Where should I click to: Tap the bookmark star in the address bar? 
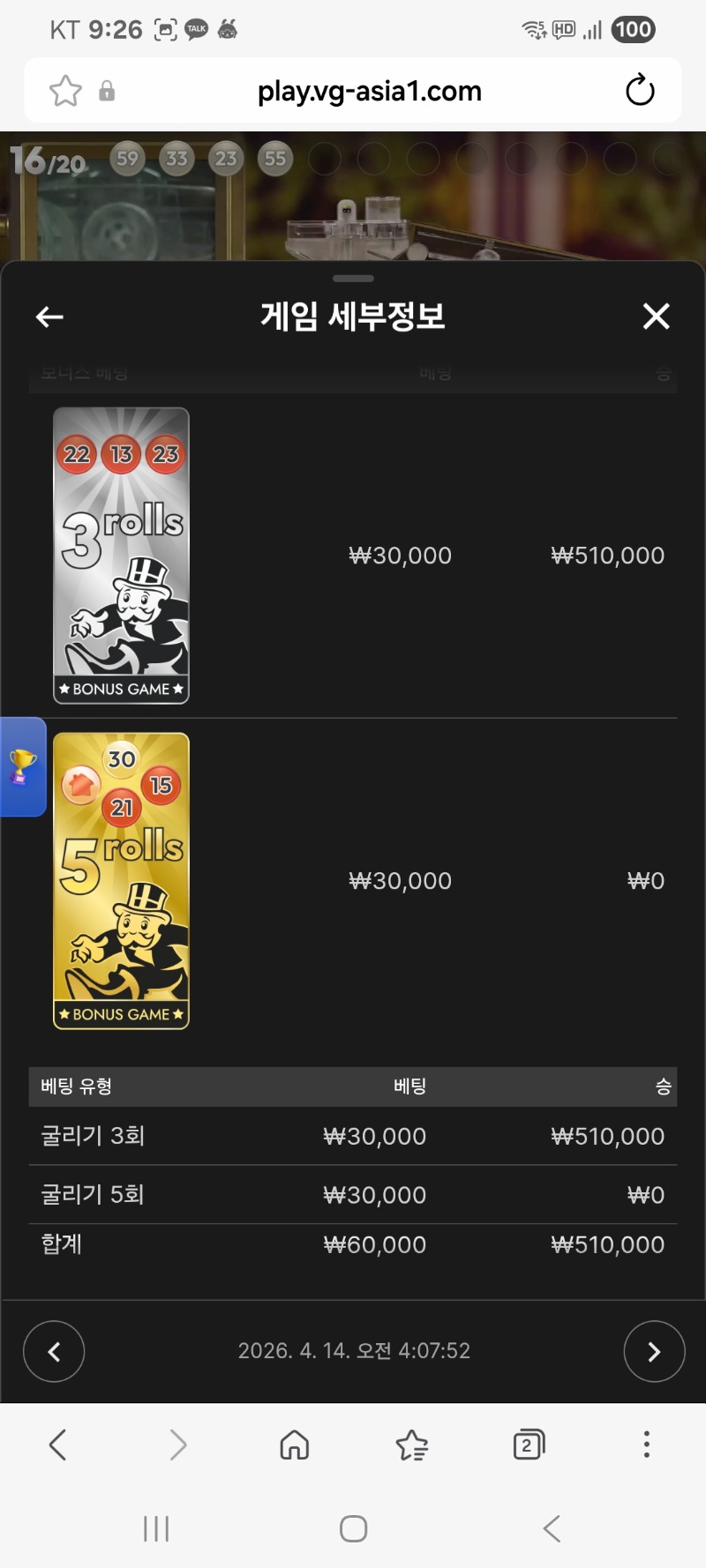(65, 90)
